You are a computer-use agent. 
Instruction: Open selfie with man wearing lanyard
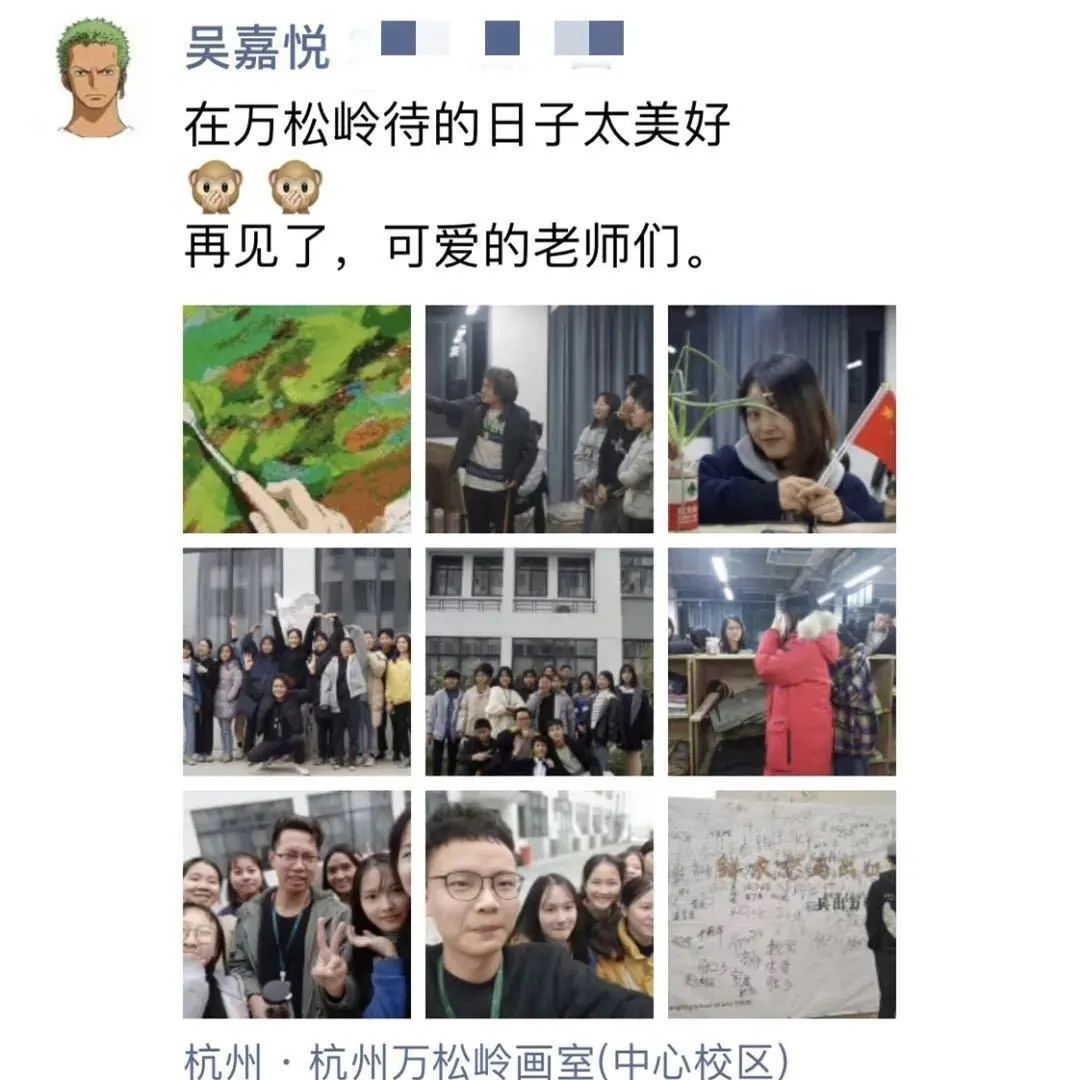click(x=297, y=904)
